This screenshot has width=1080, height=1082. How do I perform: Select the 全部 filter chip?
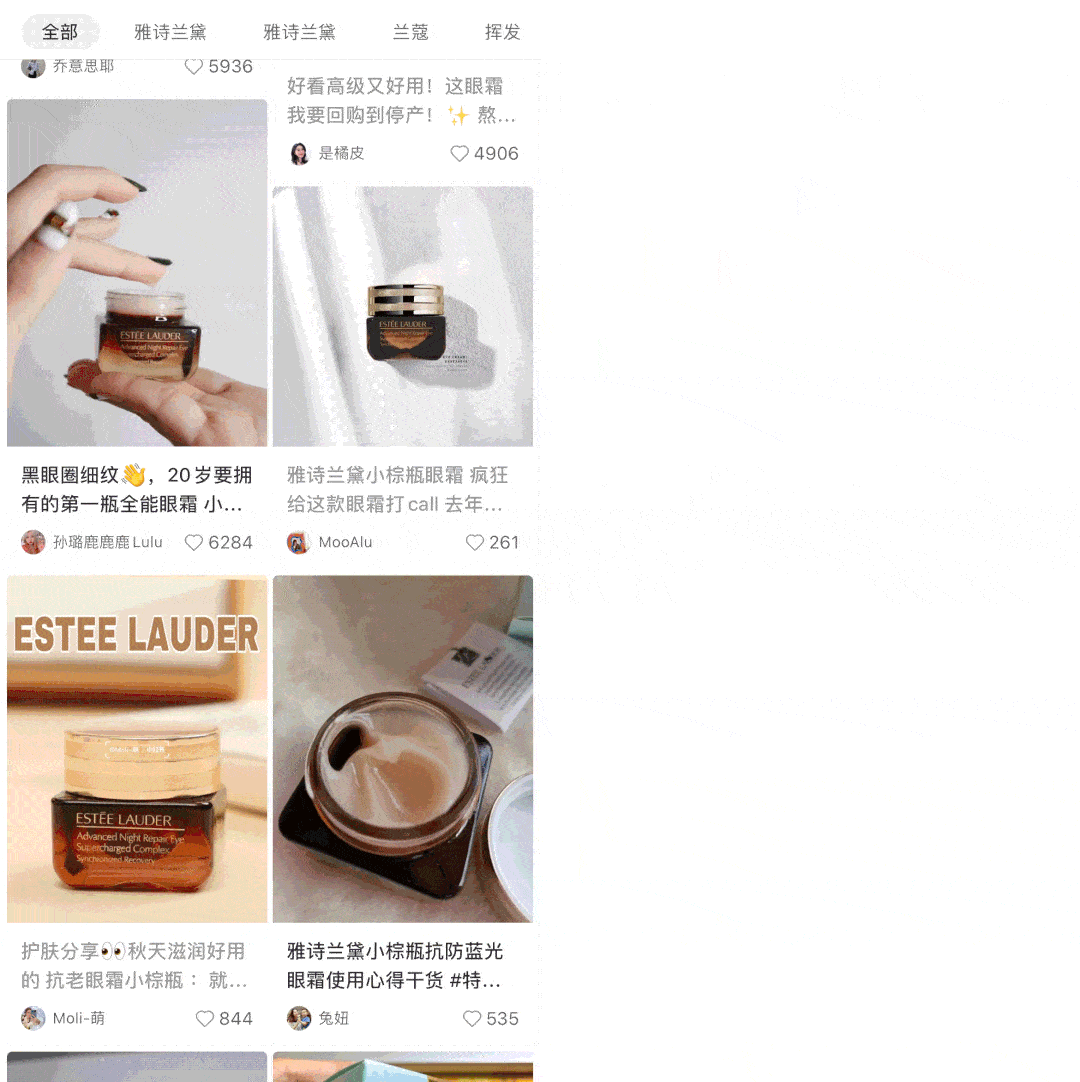(x=60, y=32)
